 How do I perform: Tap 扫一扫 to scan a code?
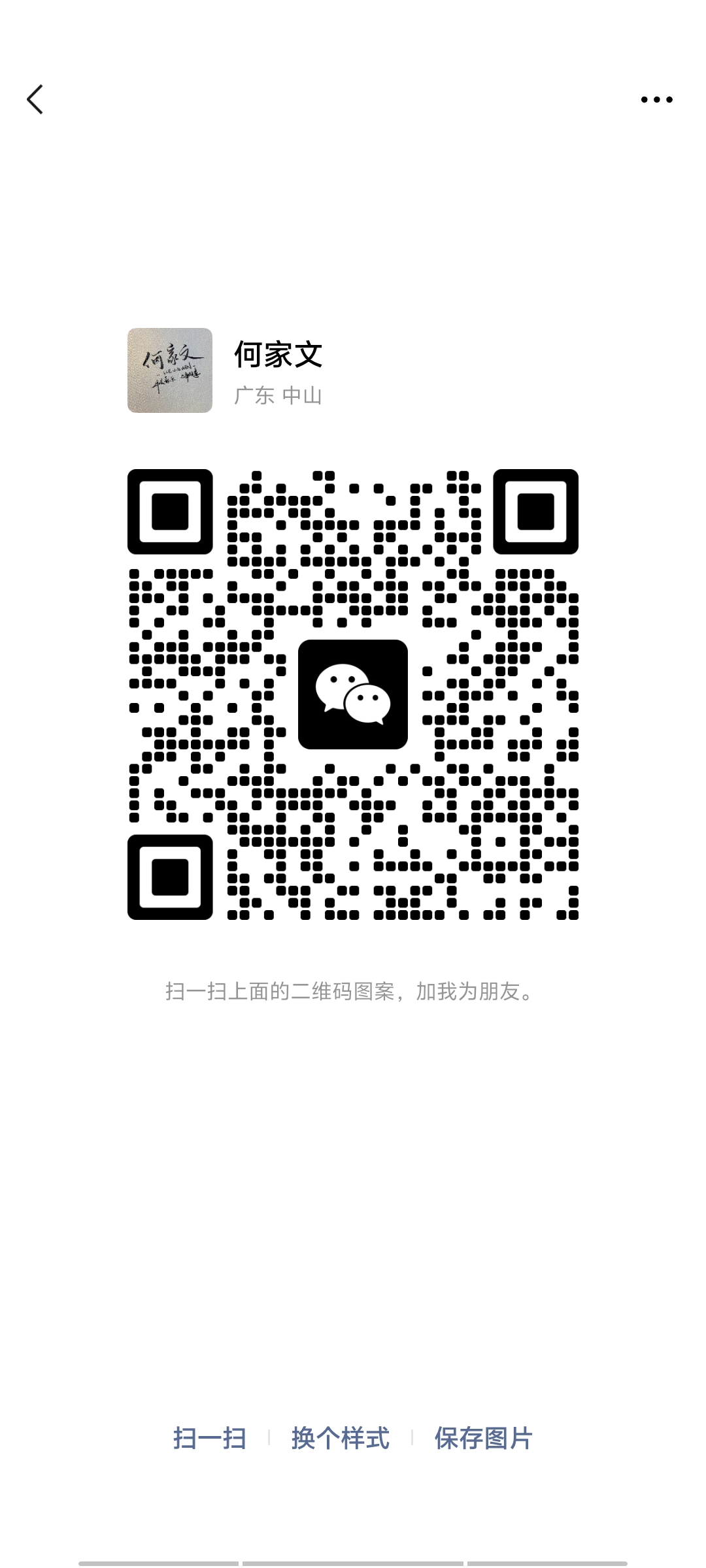pos(210,1439)
